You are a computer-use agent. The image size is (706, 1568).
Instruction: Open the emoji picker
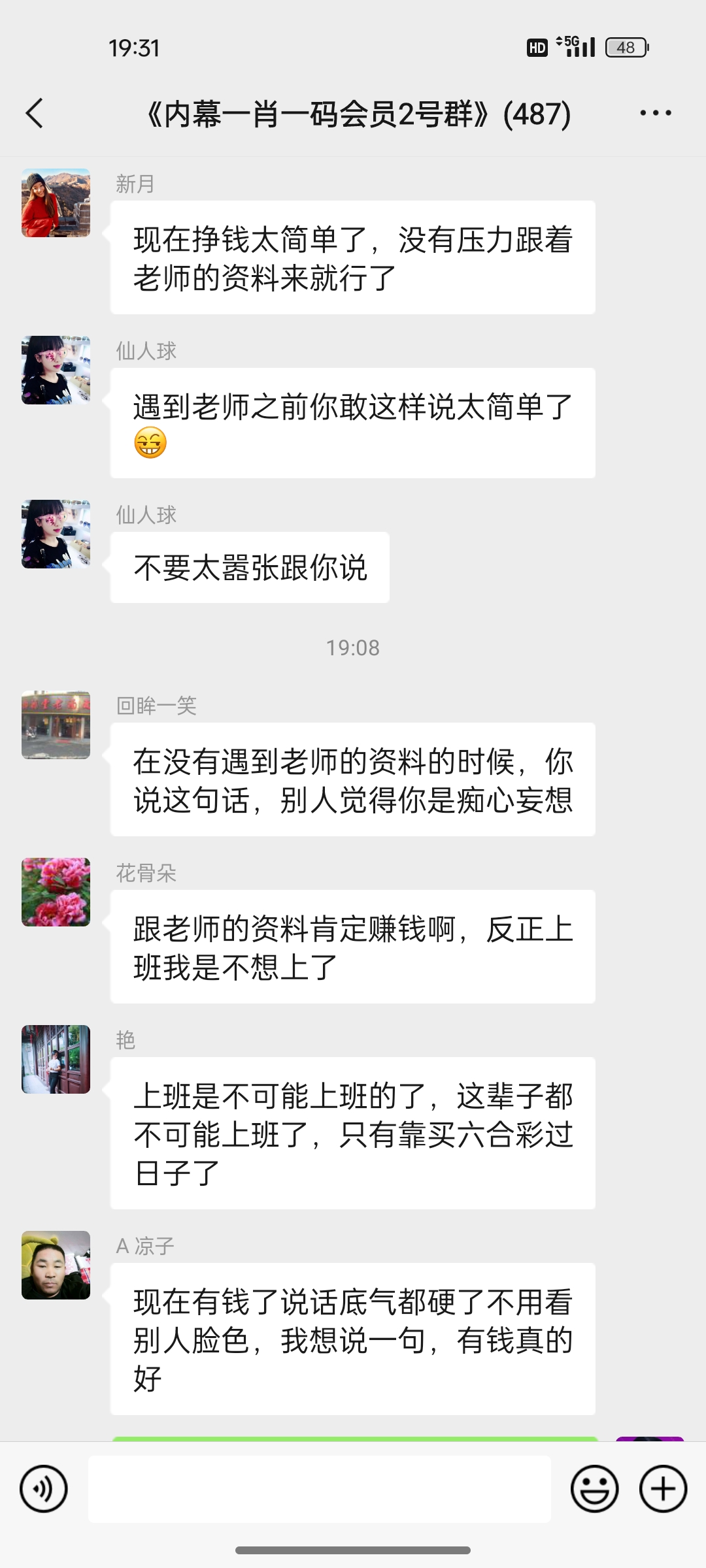click(594, 1489)
